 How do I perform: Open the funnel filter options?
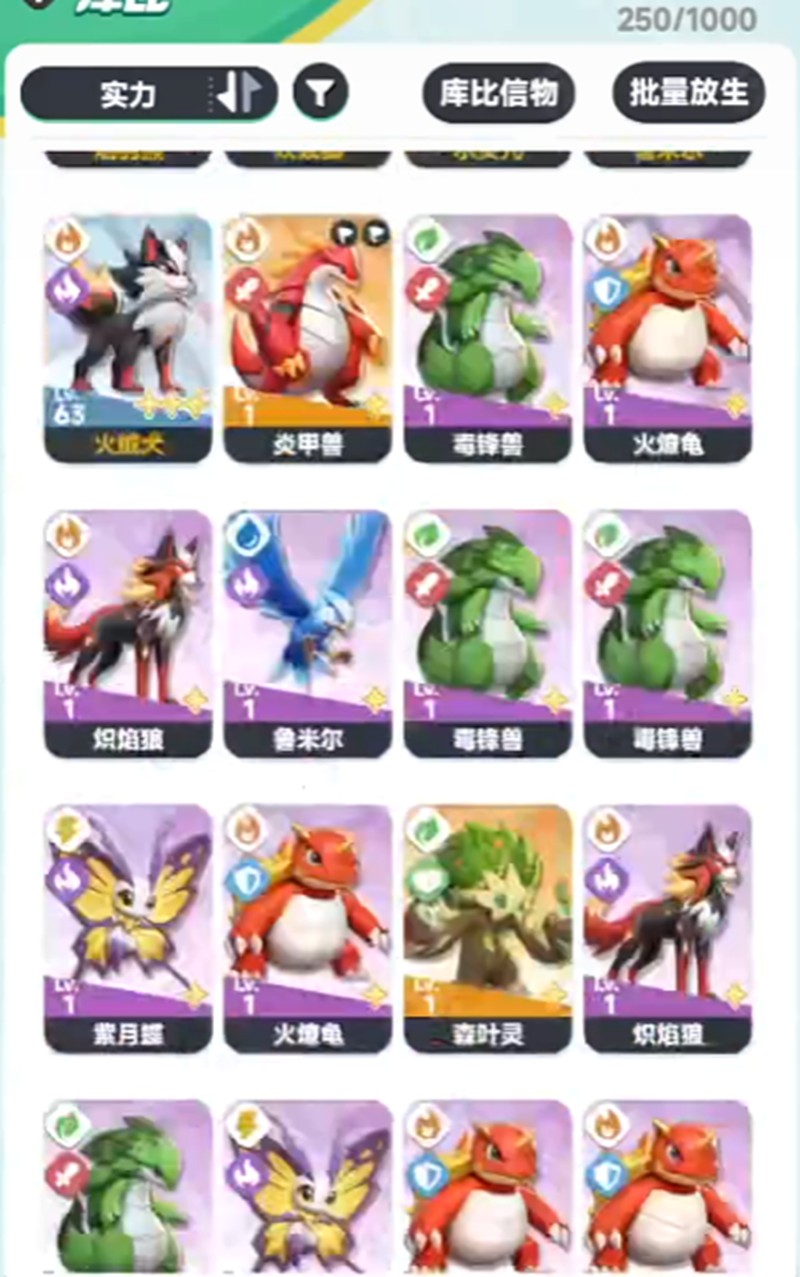click(320, 94)
